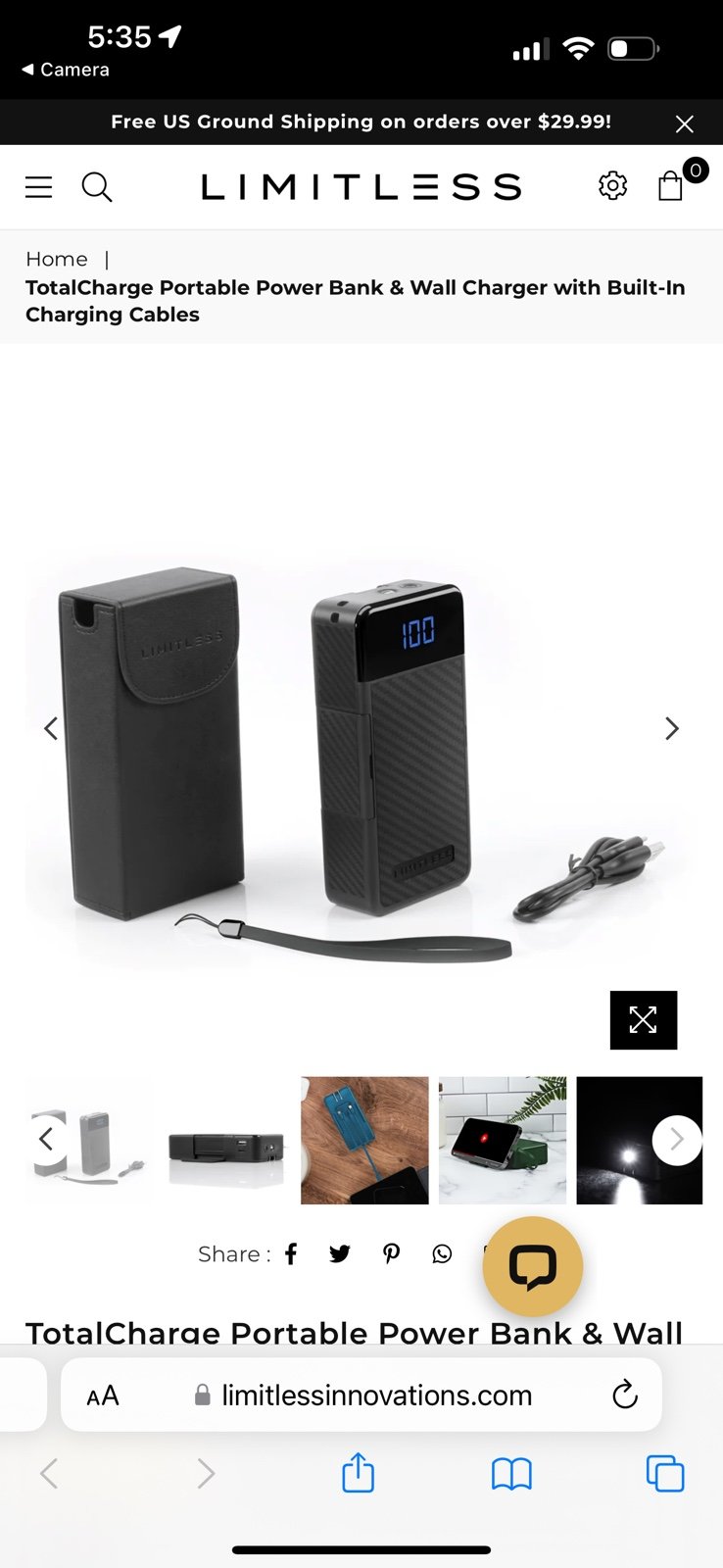The width and height of the screenshot is (723, 1568).
Task: Share the product on Facebook
Action: (291, 1254)
